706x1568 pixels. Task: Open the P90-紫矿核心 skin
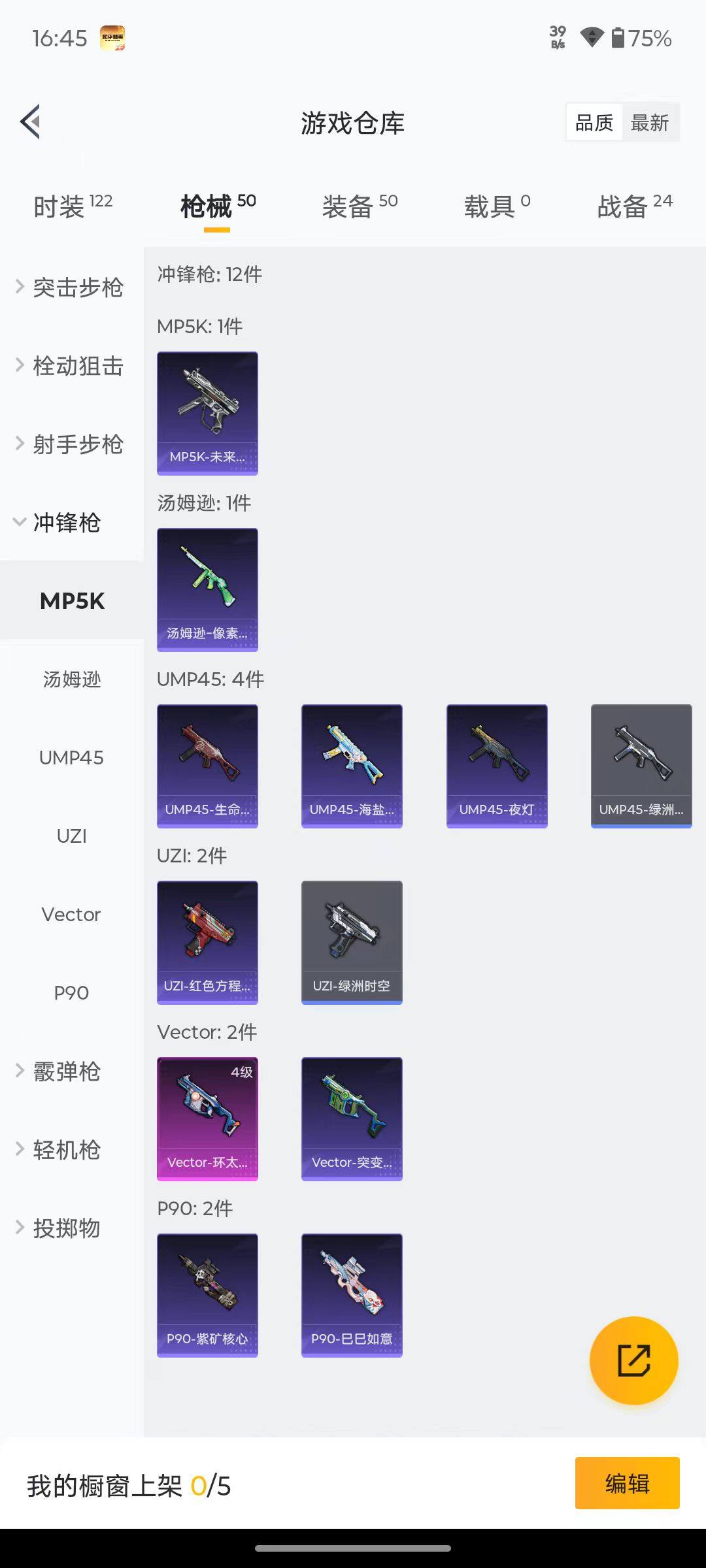coord(207,1295)
